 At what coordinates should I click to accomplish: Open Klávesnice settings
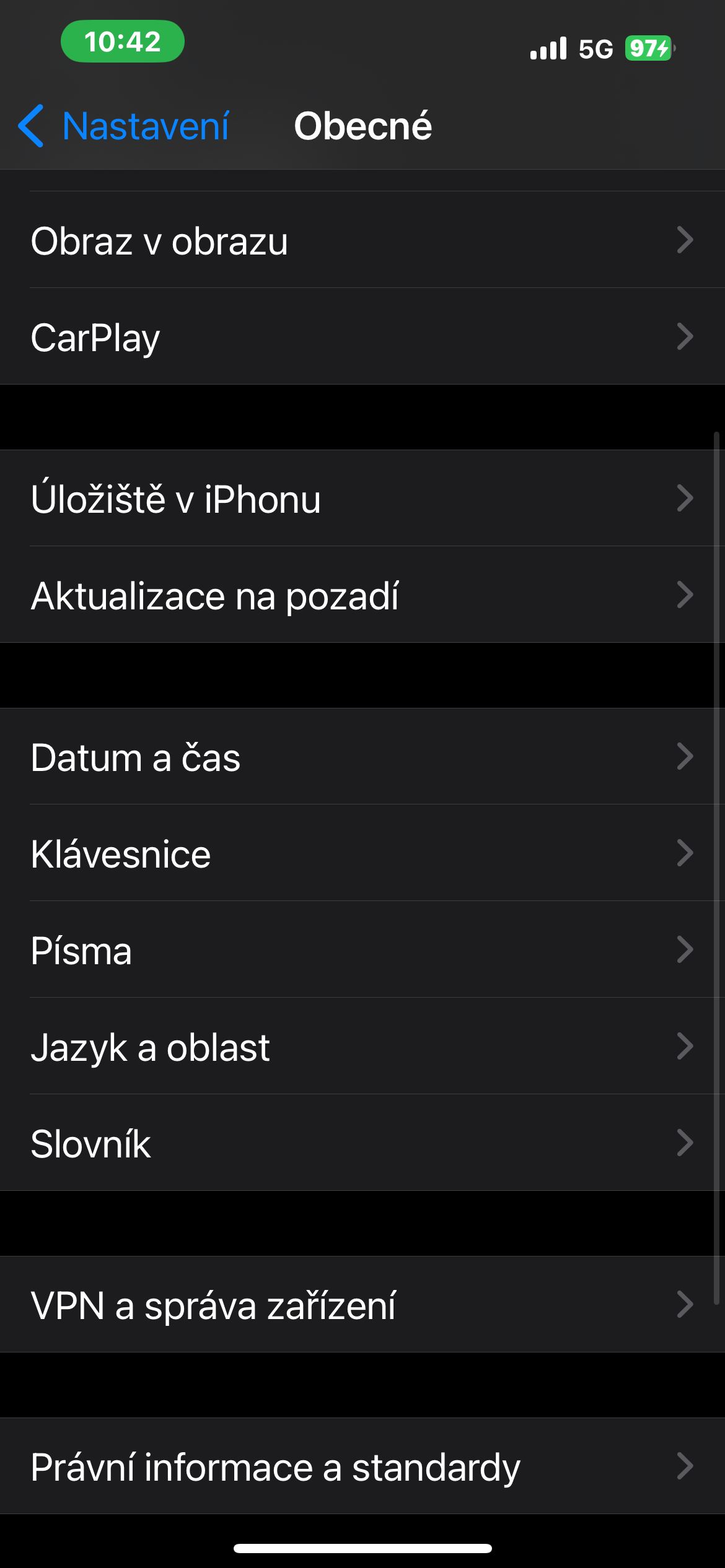tap(362, 853)
